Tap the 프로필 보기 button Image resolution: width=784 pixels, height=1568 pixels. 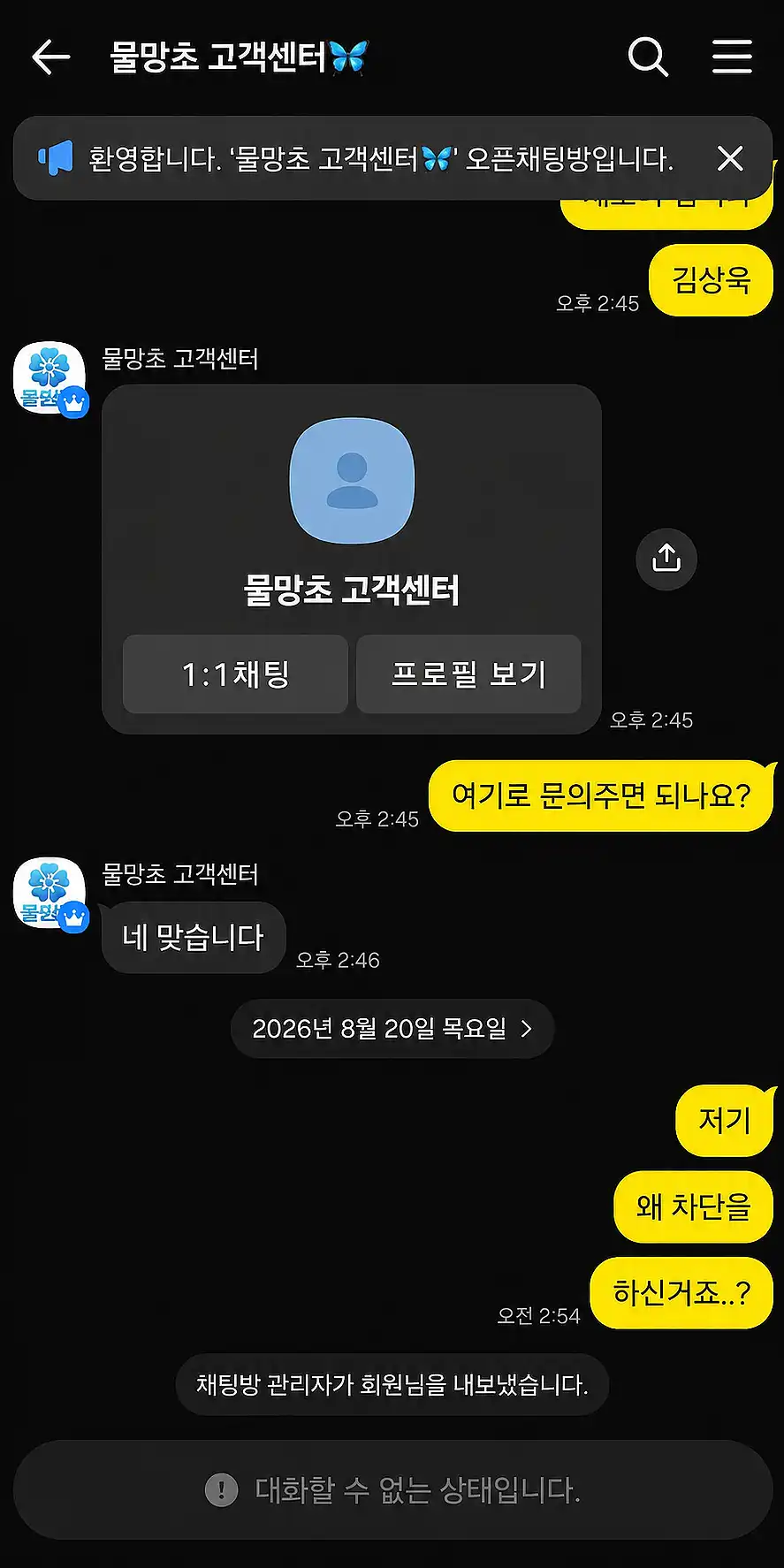point(468,674)
